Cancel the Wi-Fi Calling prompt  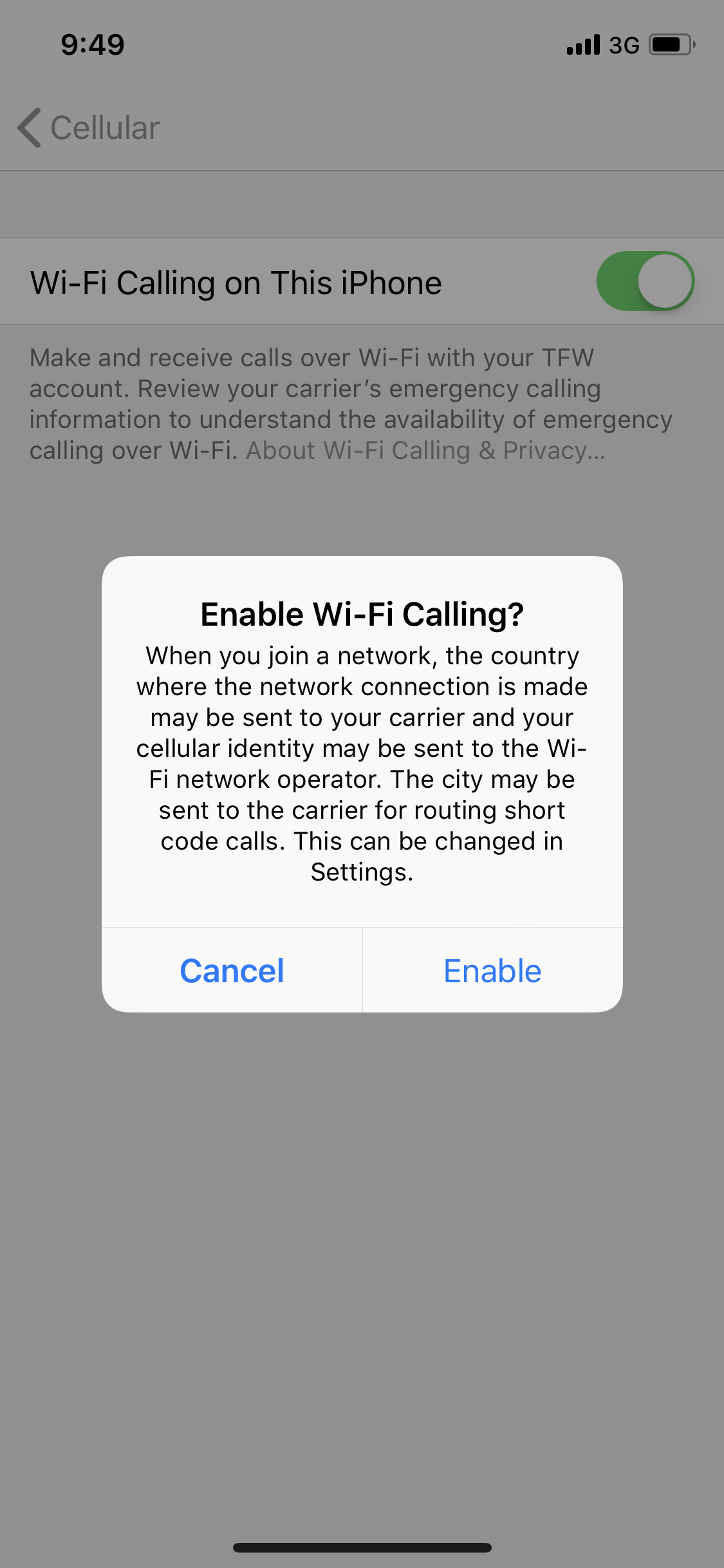(x=232, y=970)
